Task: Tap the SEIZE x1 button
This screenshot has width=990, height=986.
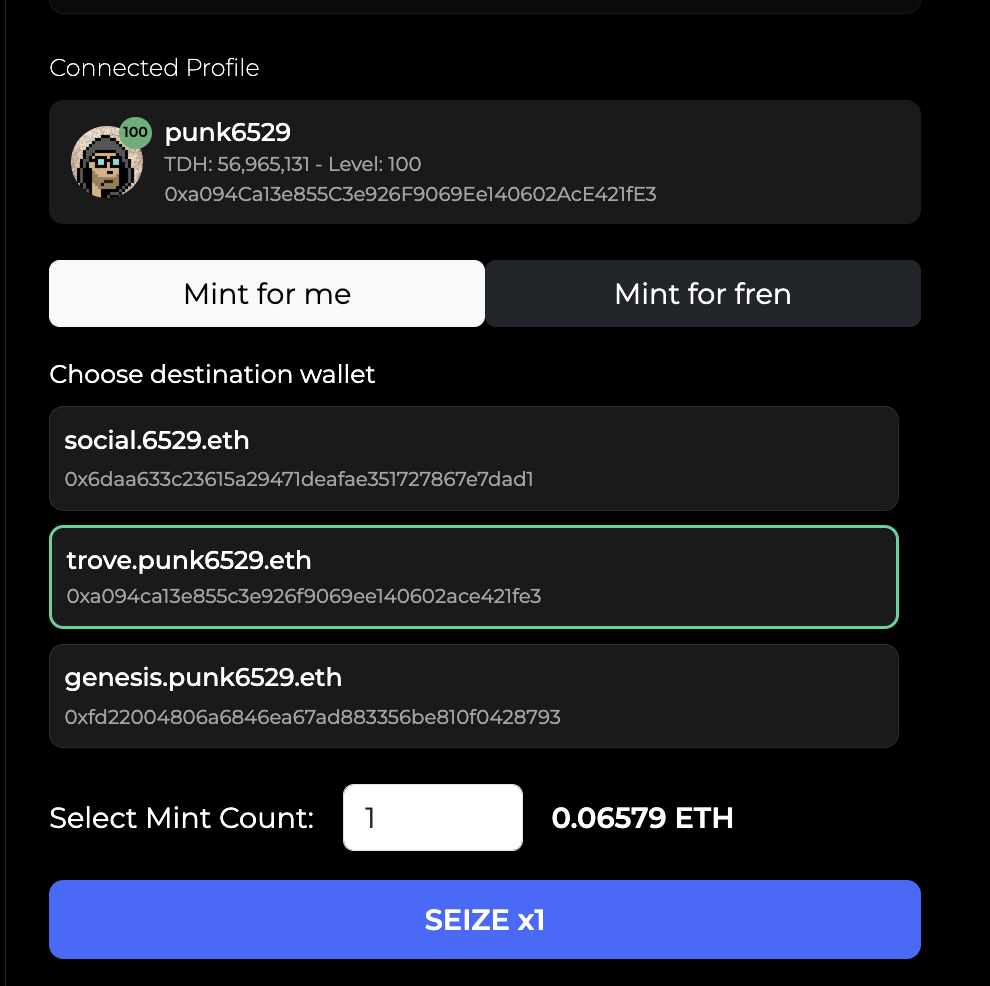Action: click(484, 919)
